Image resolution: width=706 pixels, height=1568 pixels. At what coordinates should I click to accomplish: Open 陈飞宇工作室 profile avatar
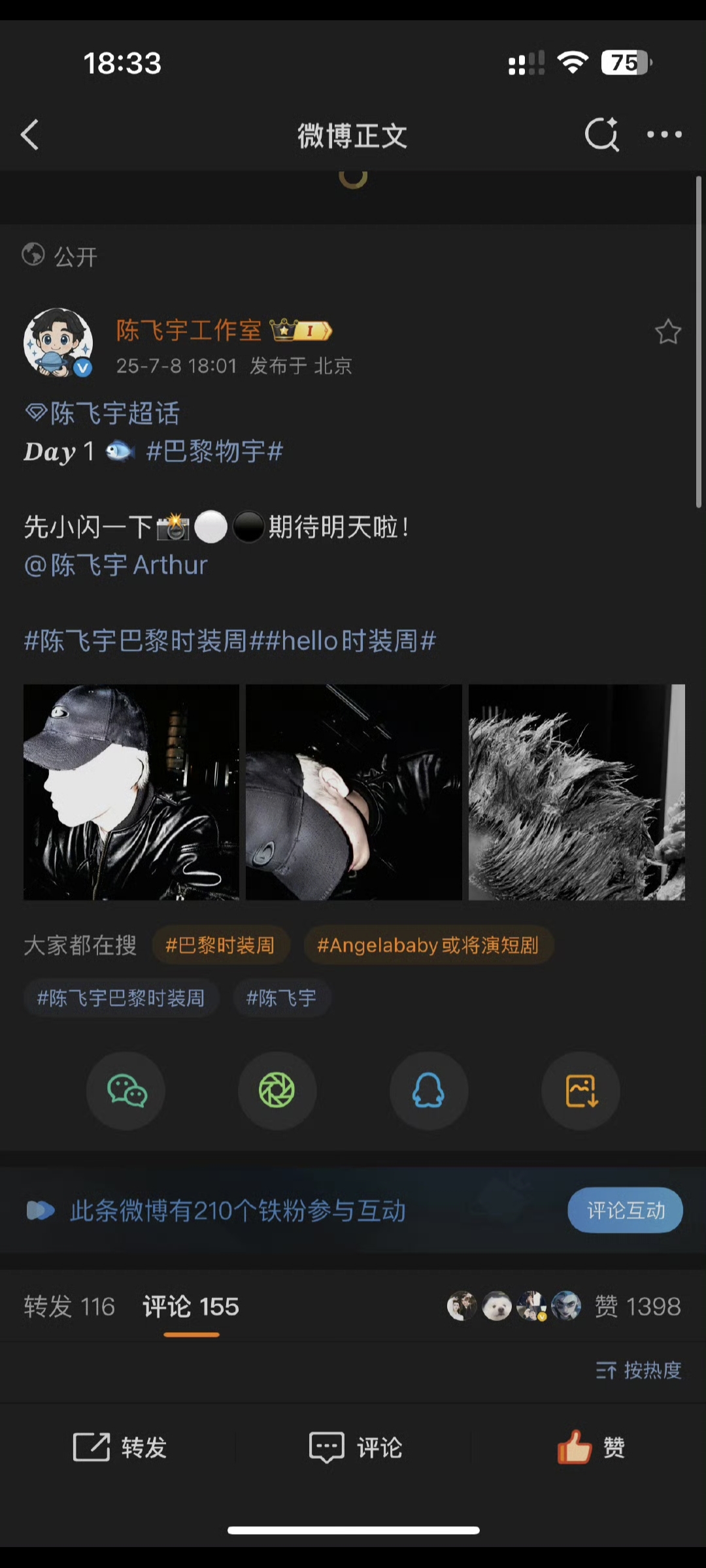coord(58,343)
